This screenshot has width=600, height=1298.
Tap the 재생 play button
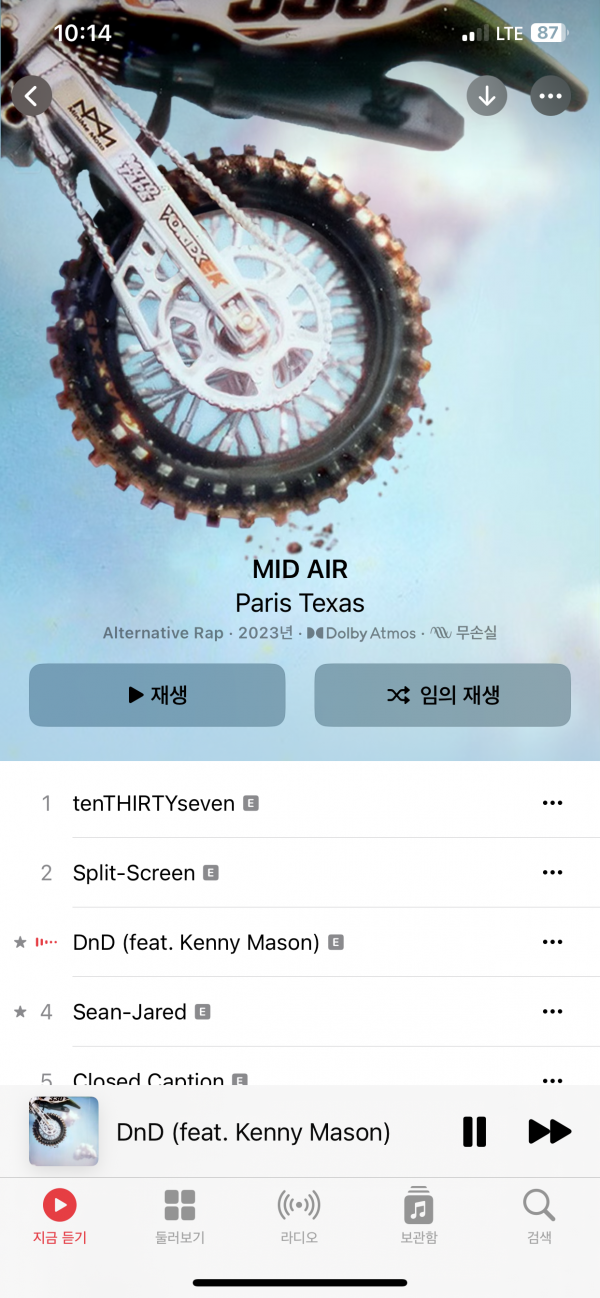click(157, 695)
